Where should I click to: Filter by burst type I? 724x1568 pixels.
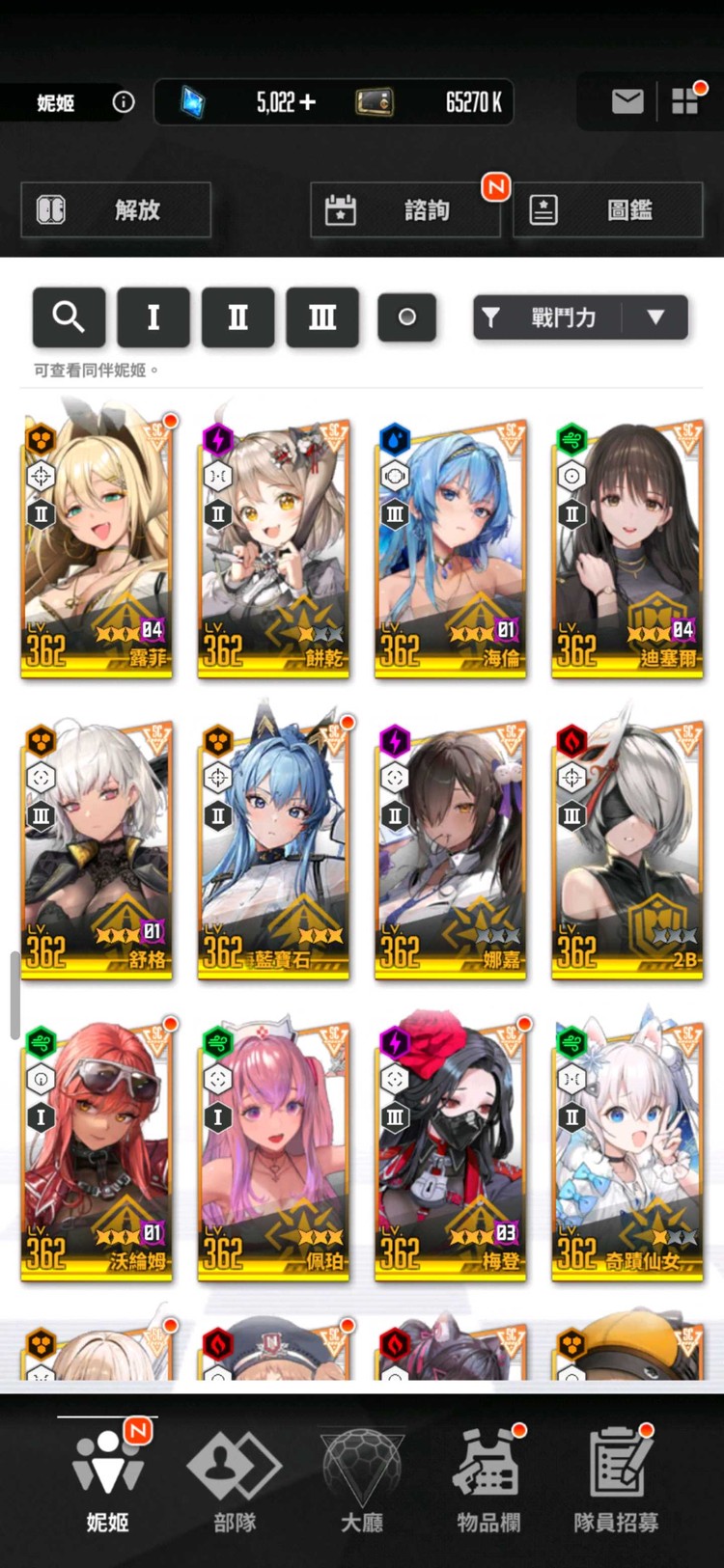coord(153,316)
